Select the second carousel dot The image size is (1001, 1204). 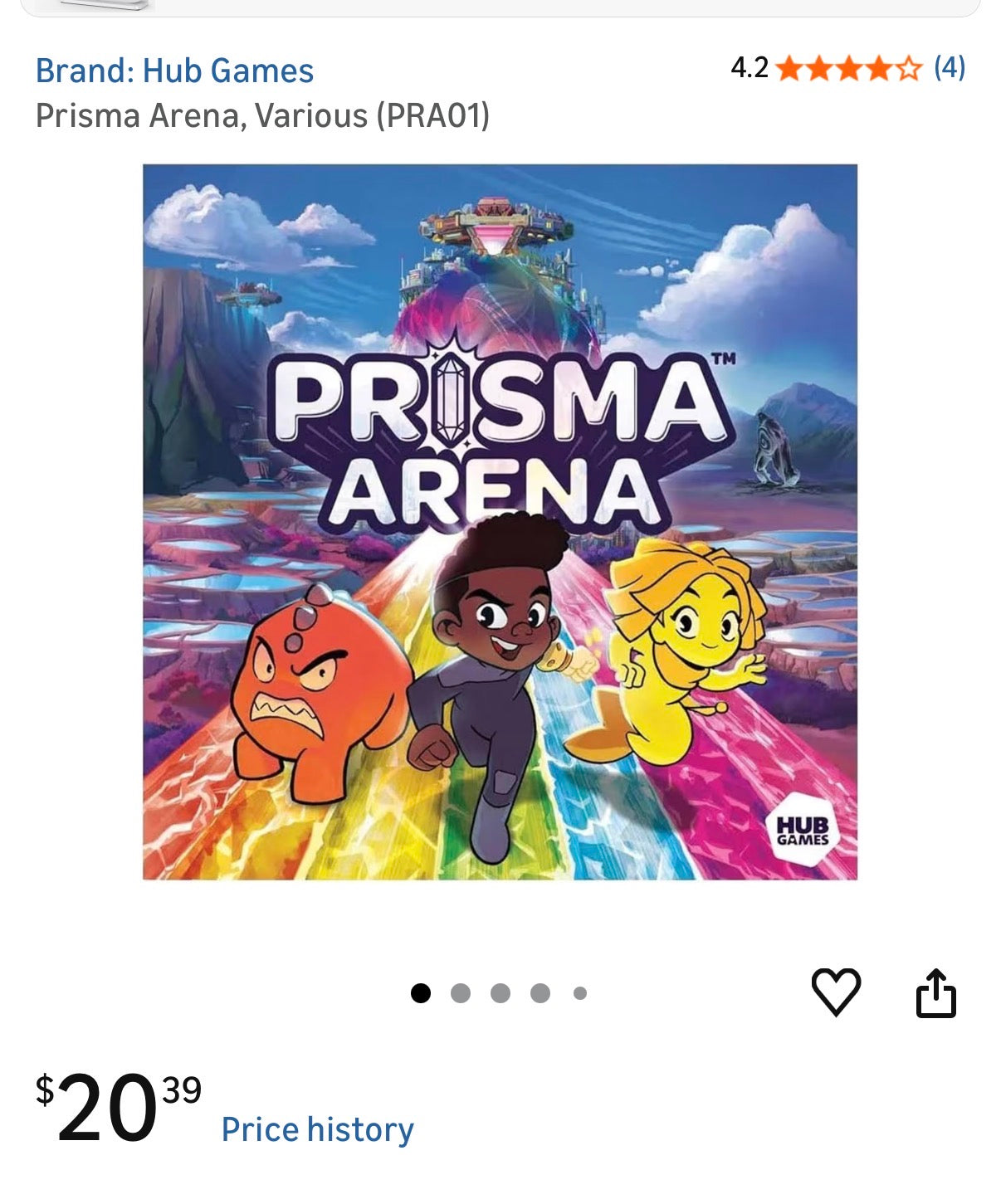pos(459,992)
